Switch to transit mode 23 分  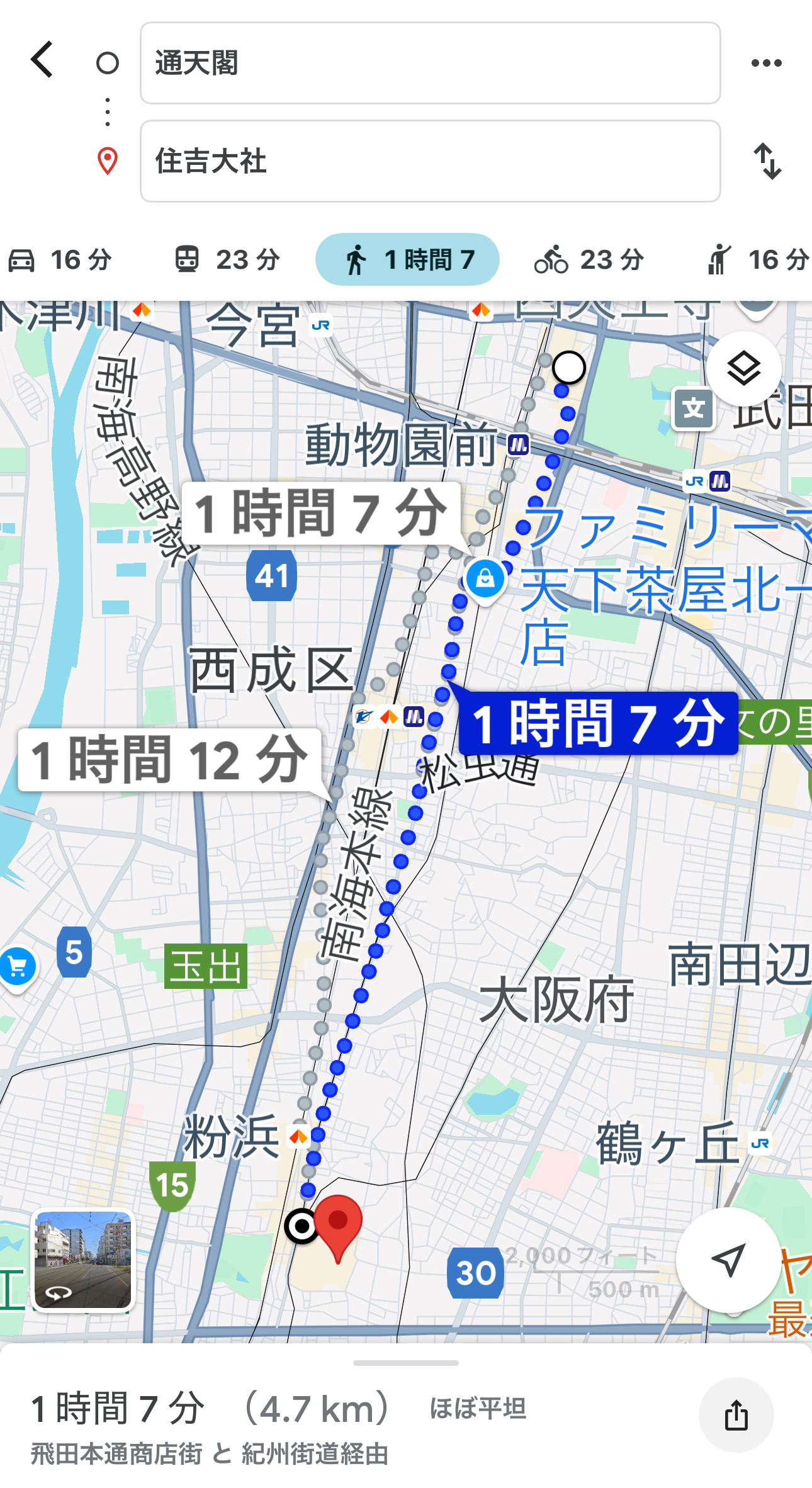227,260
